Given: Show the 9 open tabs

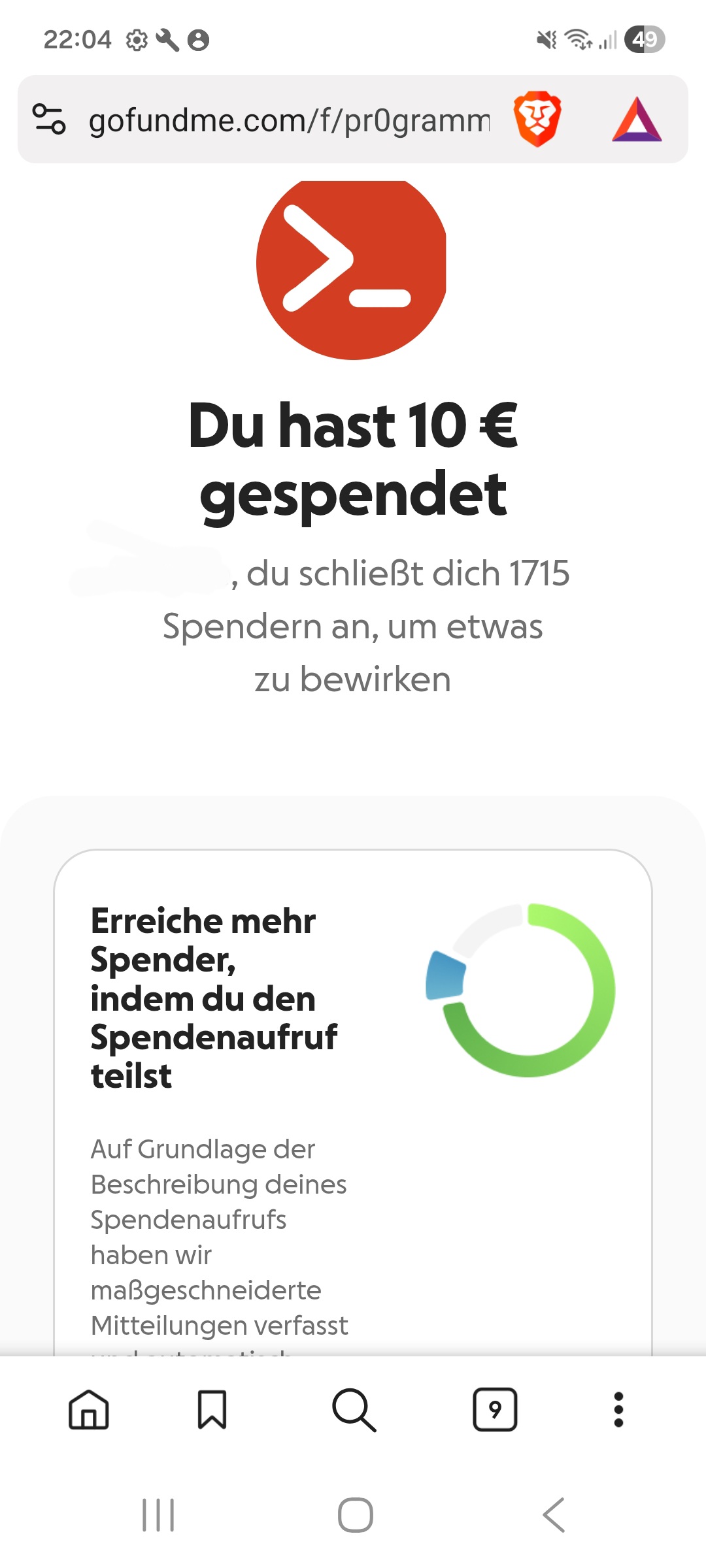Looking at the screenshot, I should coord(495,1409).
